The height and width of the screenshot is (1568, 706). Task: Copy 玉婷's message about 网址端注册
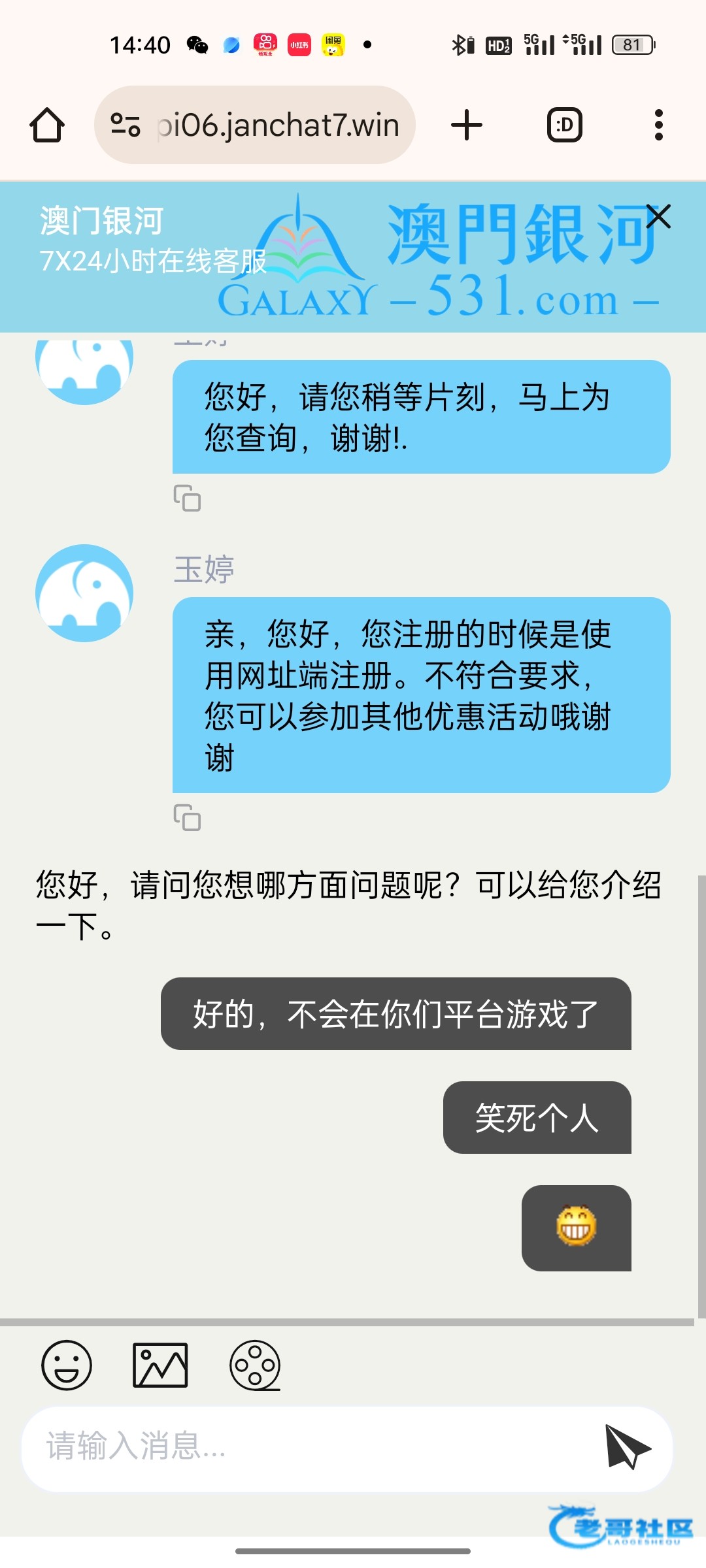click(x=187, y=817)
